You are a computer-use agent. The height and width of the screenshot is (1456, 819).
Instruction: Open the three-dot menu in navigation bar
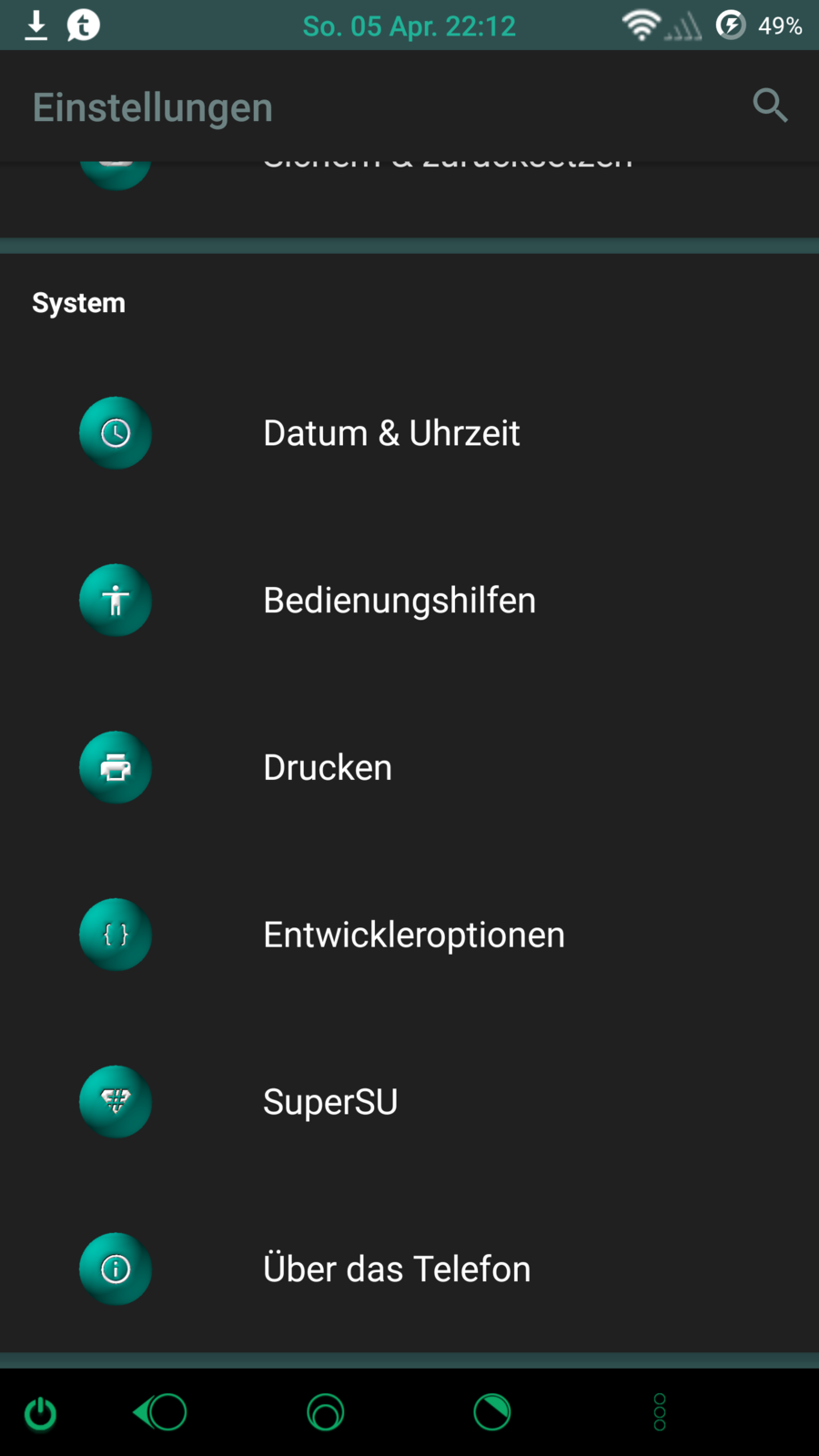(x=660, y=1412)
